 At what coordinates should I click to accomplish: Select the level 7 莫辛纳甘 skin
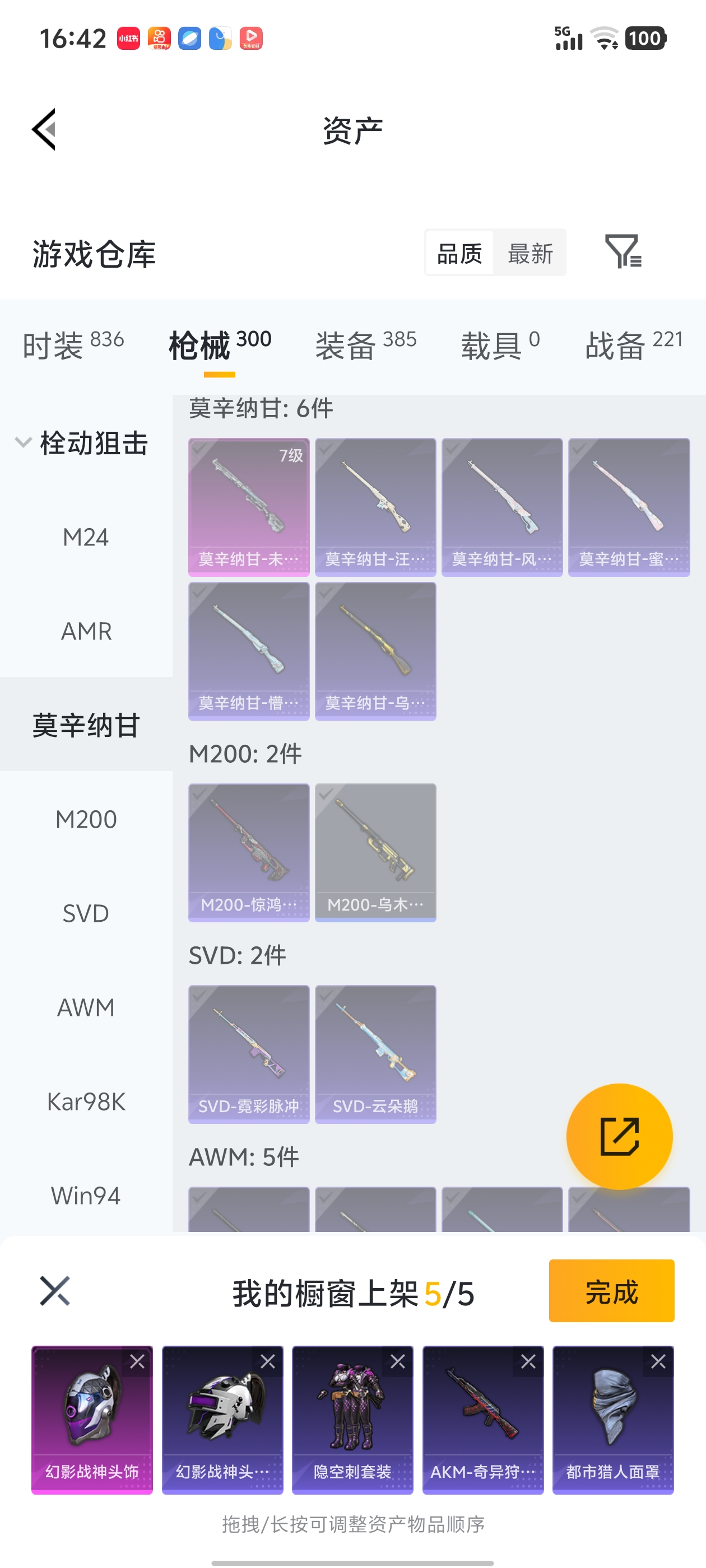pyautogui.click(x=249, y=506)
